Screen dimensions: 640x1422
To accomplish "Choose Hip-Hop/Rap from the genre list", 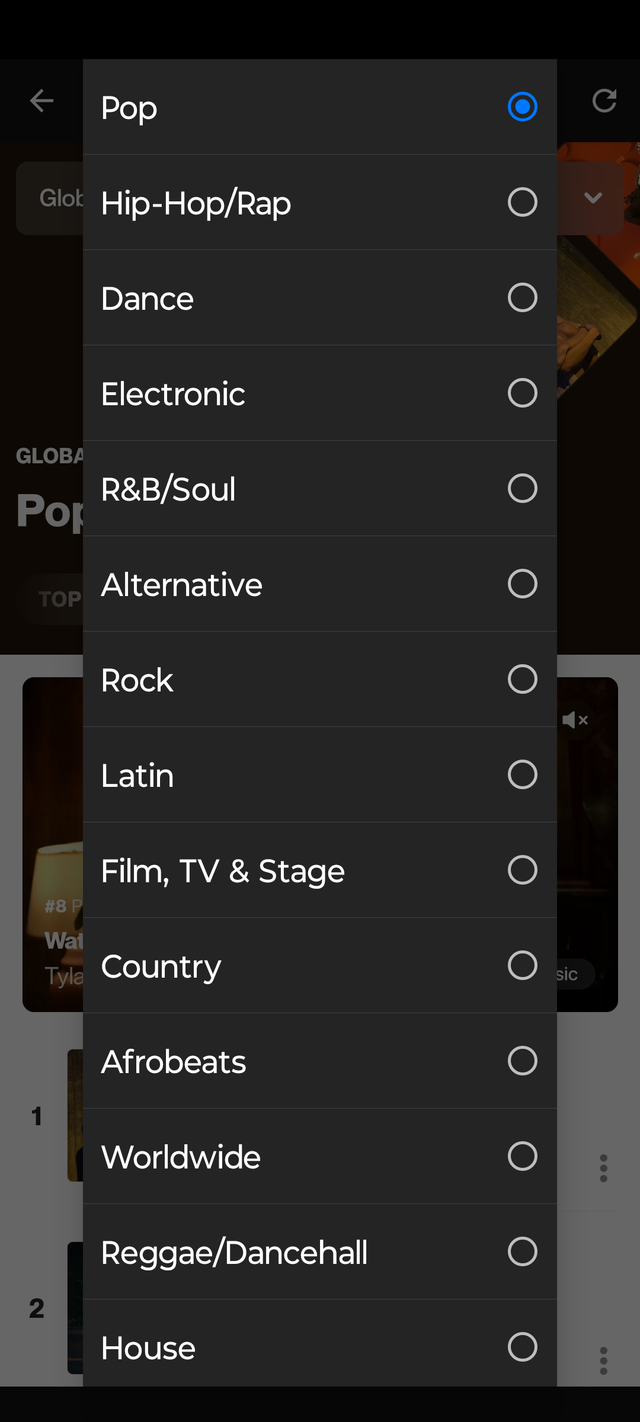I will click(x=320, y=203).
